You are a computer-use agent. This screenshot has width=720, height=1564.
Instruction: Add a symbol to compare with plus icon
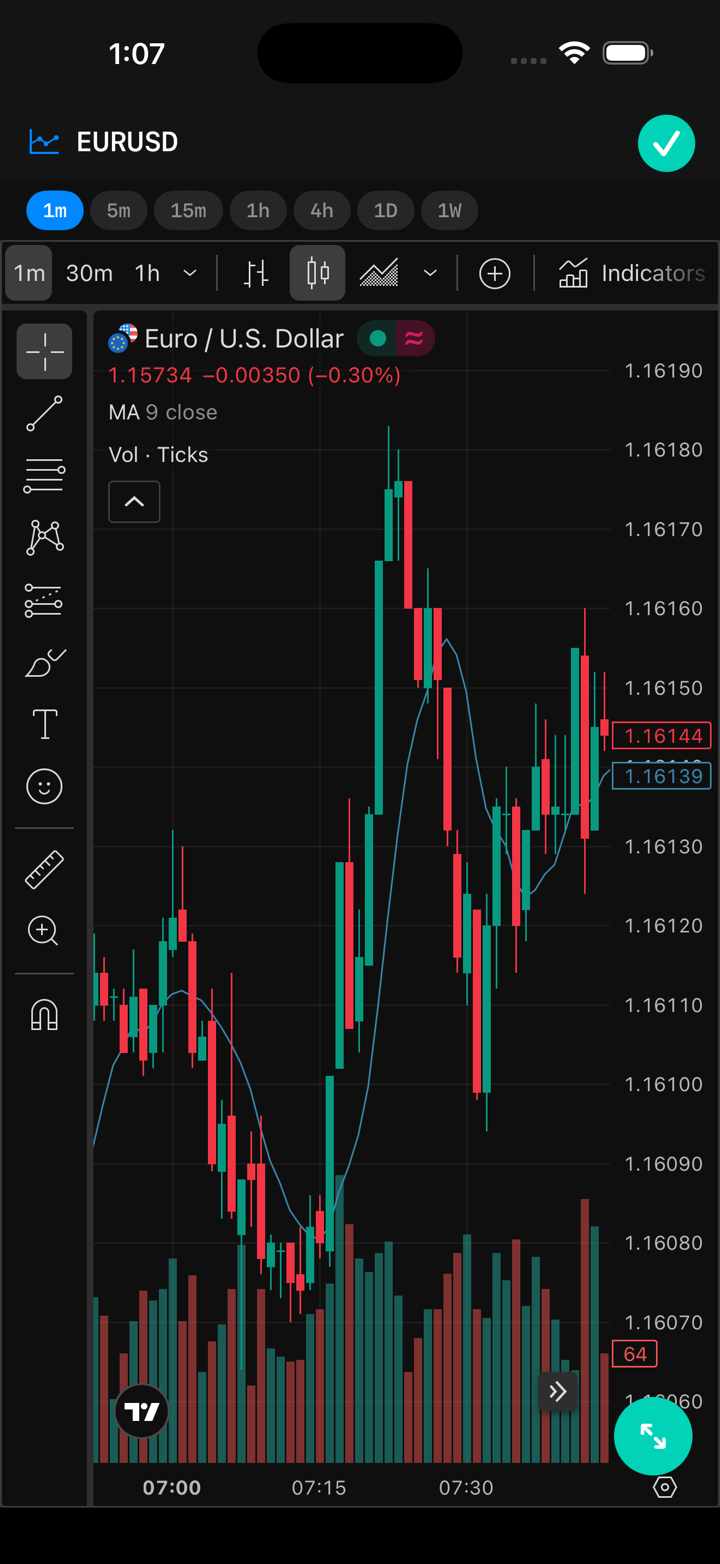point(495,273)
